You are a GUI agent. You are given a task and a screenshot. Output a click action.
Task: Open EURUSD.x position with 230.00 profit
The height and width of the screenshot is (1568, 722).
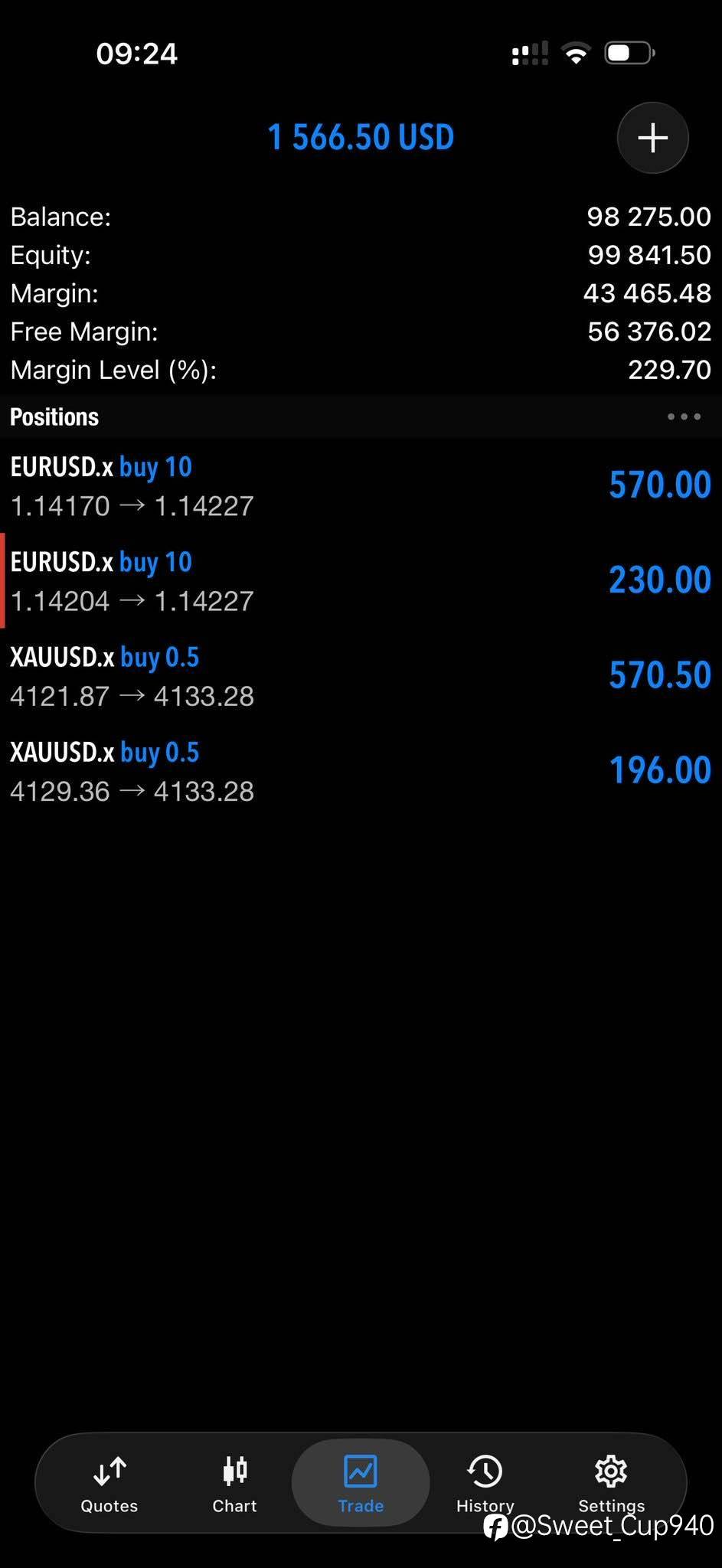[361, 580]
